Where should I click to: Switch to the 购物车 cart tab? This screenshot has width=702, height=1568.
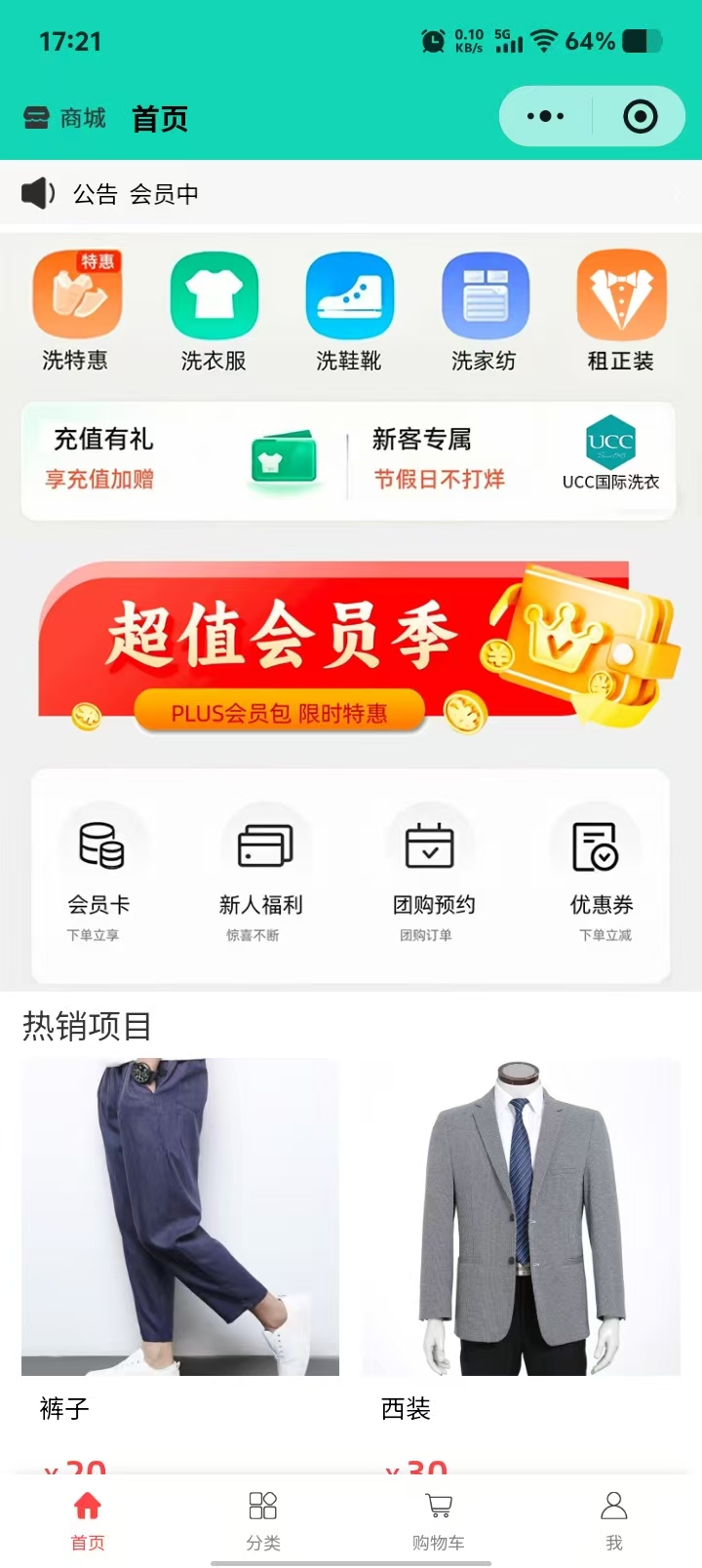439,1519
